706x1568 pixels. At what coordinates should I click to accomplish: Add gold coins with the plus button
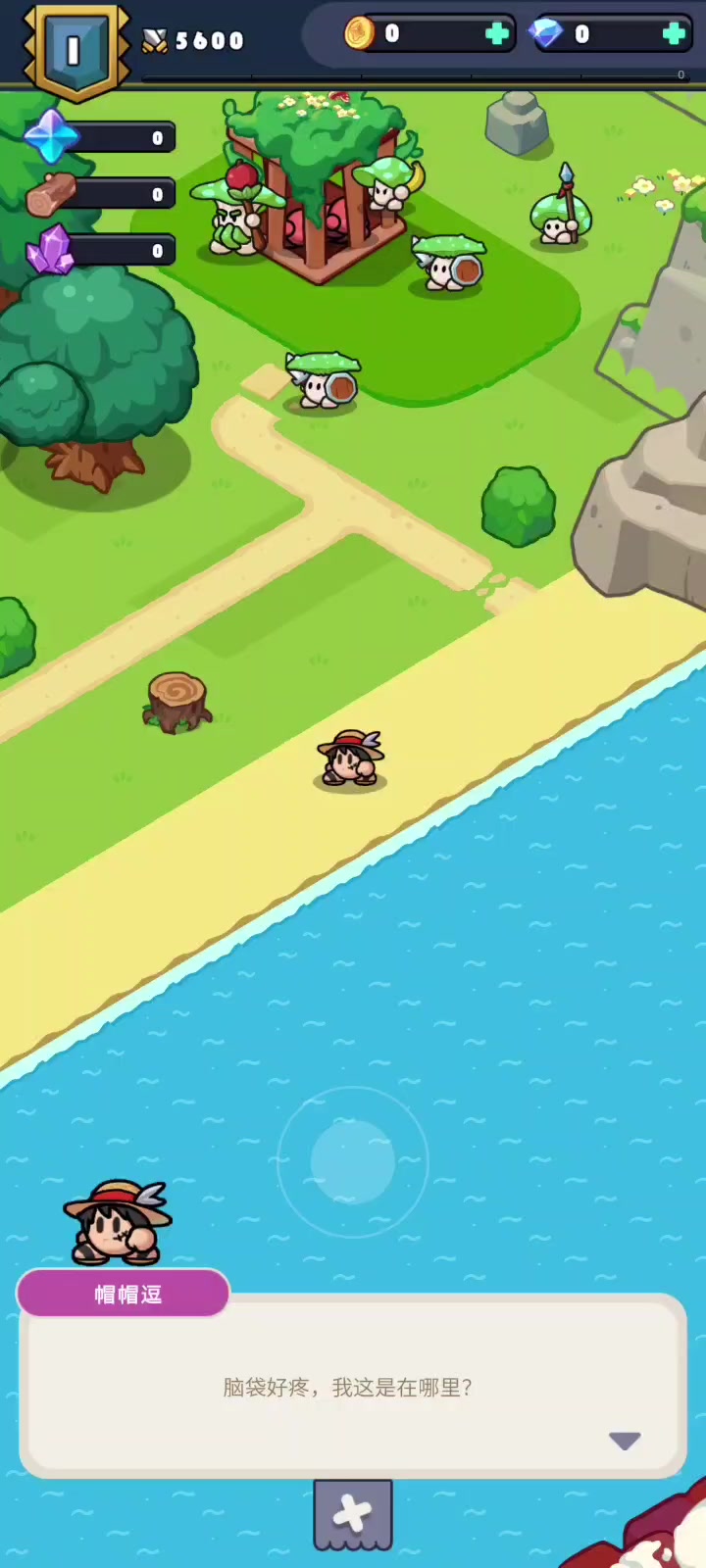497,34
